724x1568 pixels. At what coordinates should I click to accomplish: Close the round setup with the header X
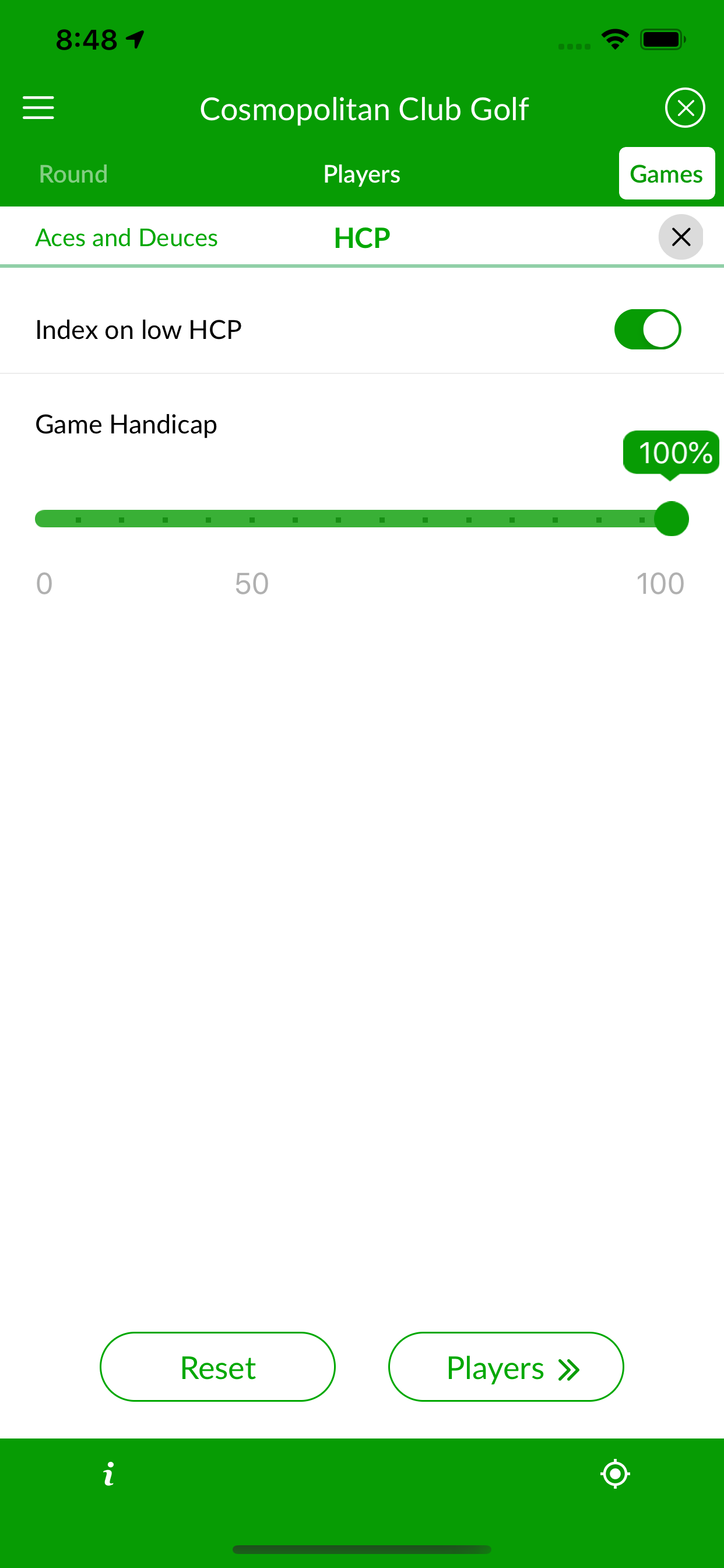tap(684, 108)
